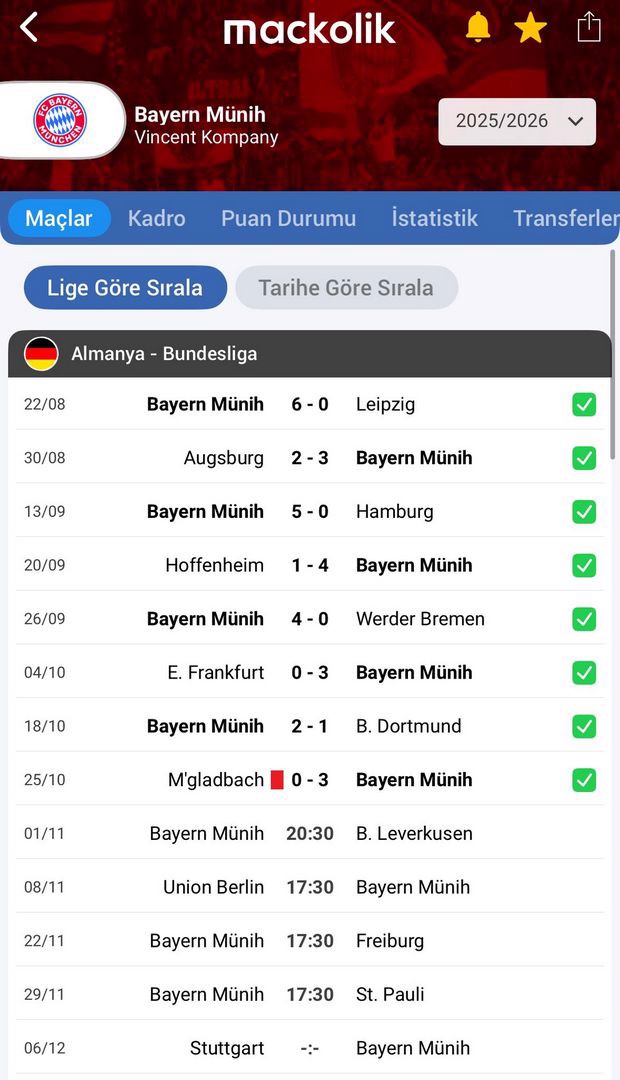Choose Lige Göre Sırala sorting
Viewport: 620px width, 1080px height.
[125, 288]
